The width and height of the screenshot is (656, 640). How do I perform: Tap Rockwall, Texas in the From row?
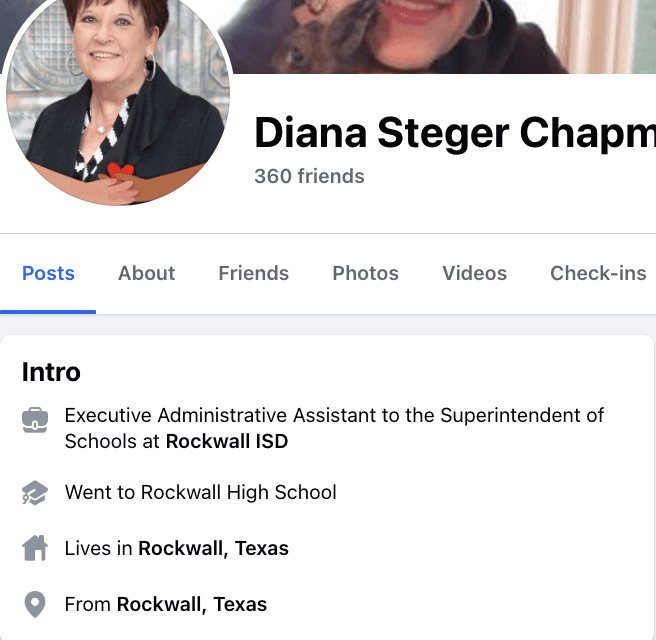[x=192, y=604]
